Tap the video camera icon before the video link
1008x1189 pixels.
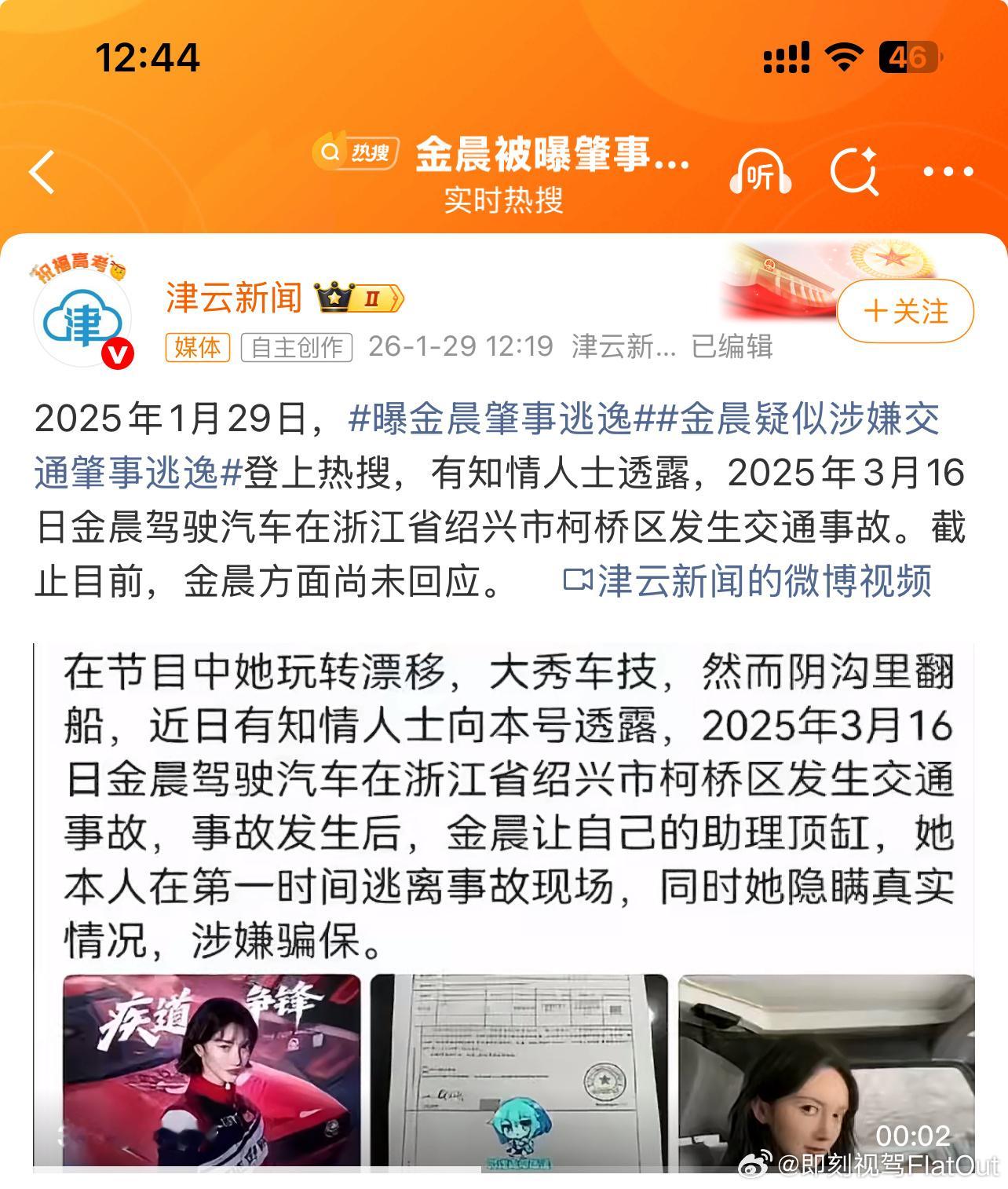pos(579,582)
